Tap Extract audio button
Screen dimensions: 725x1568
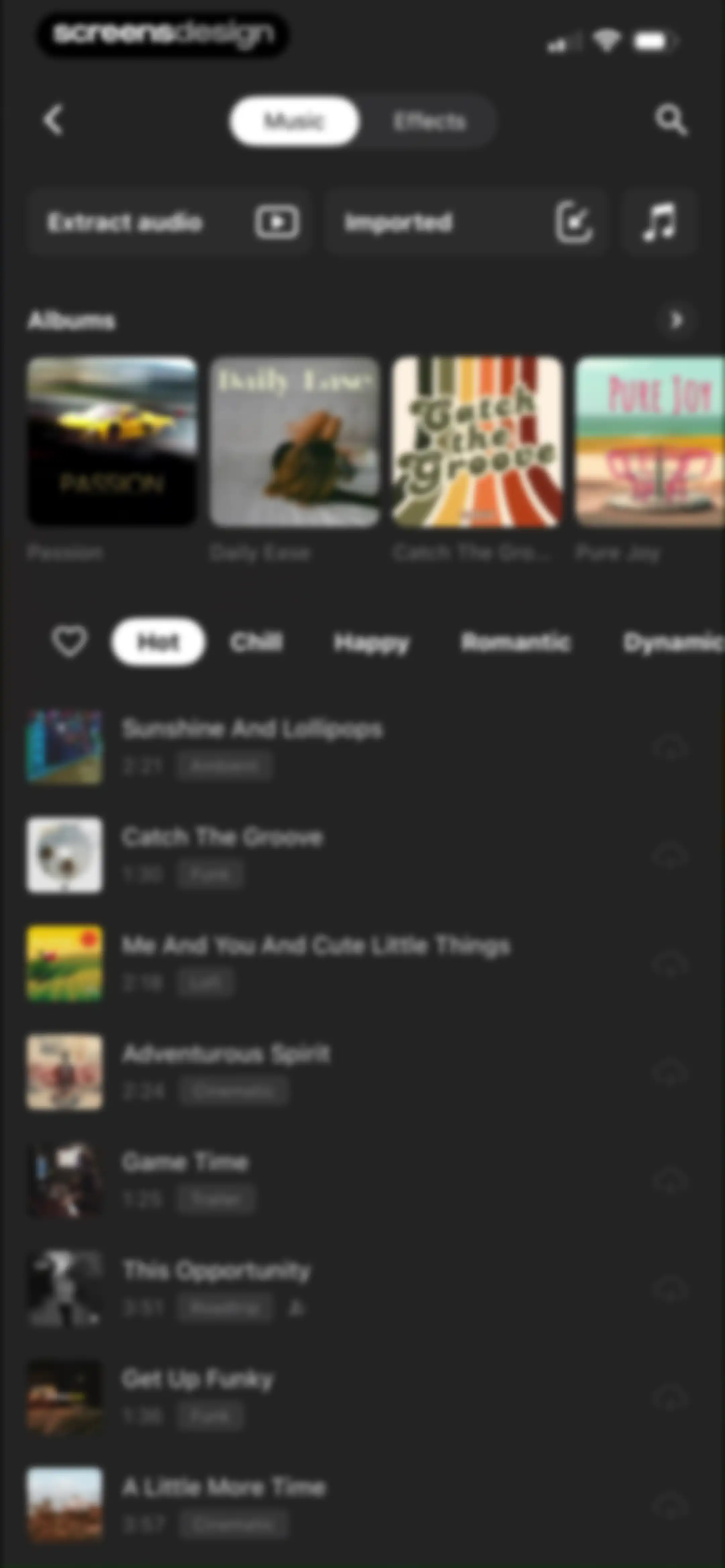click(x=169, y=222)
